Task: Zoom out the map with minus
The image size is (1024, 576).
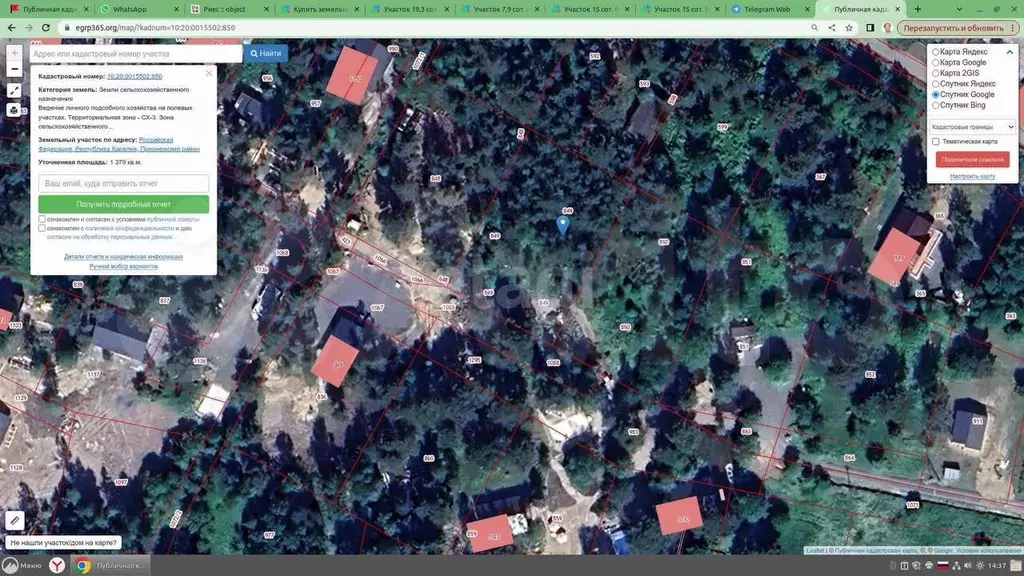Action: pos(14,69)
